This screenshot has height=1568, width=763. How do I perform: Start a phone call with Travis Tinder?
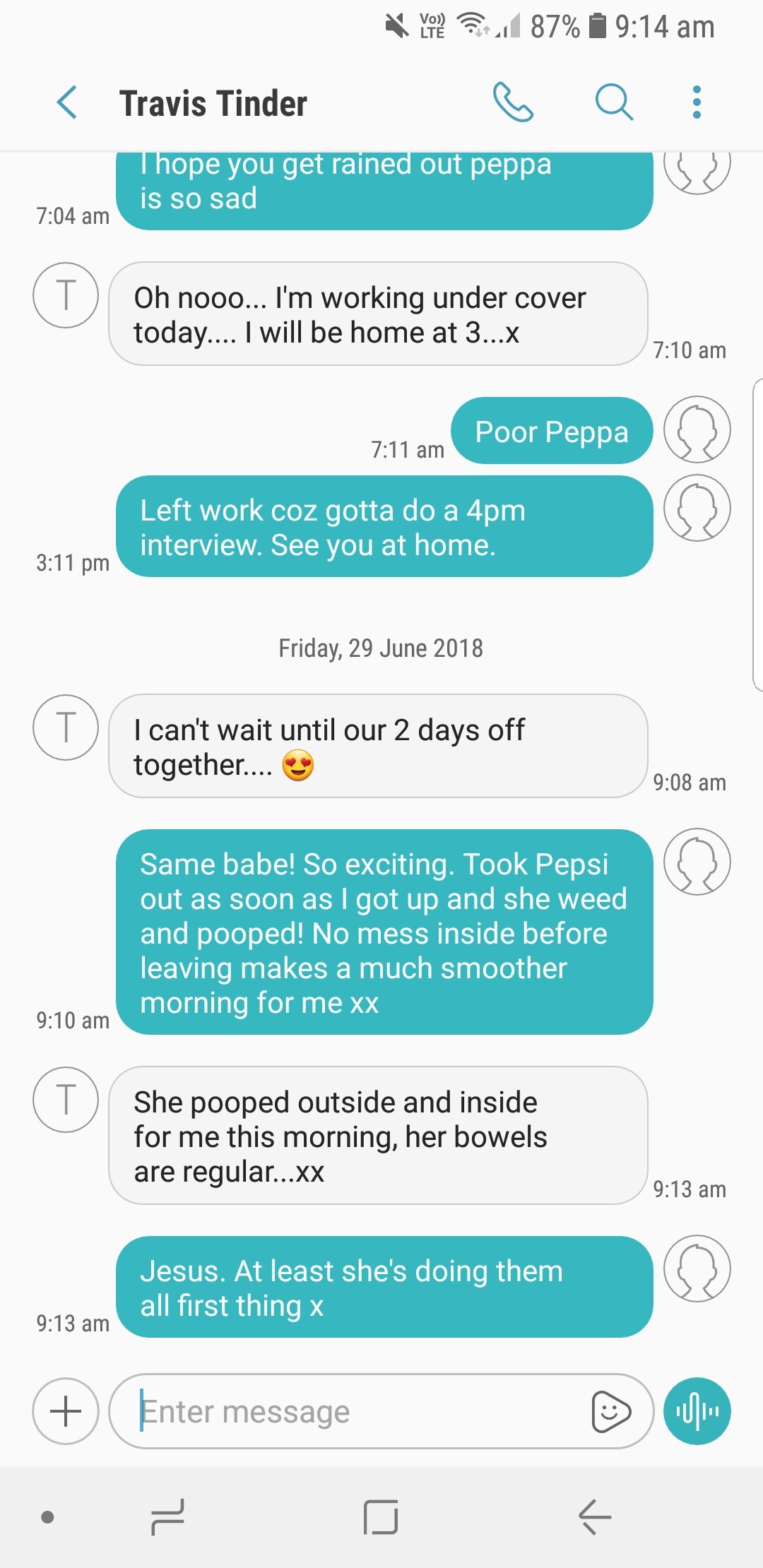tap(514, 103)
